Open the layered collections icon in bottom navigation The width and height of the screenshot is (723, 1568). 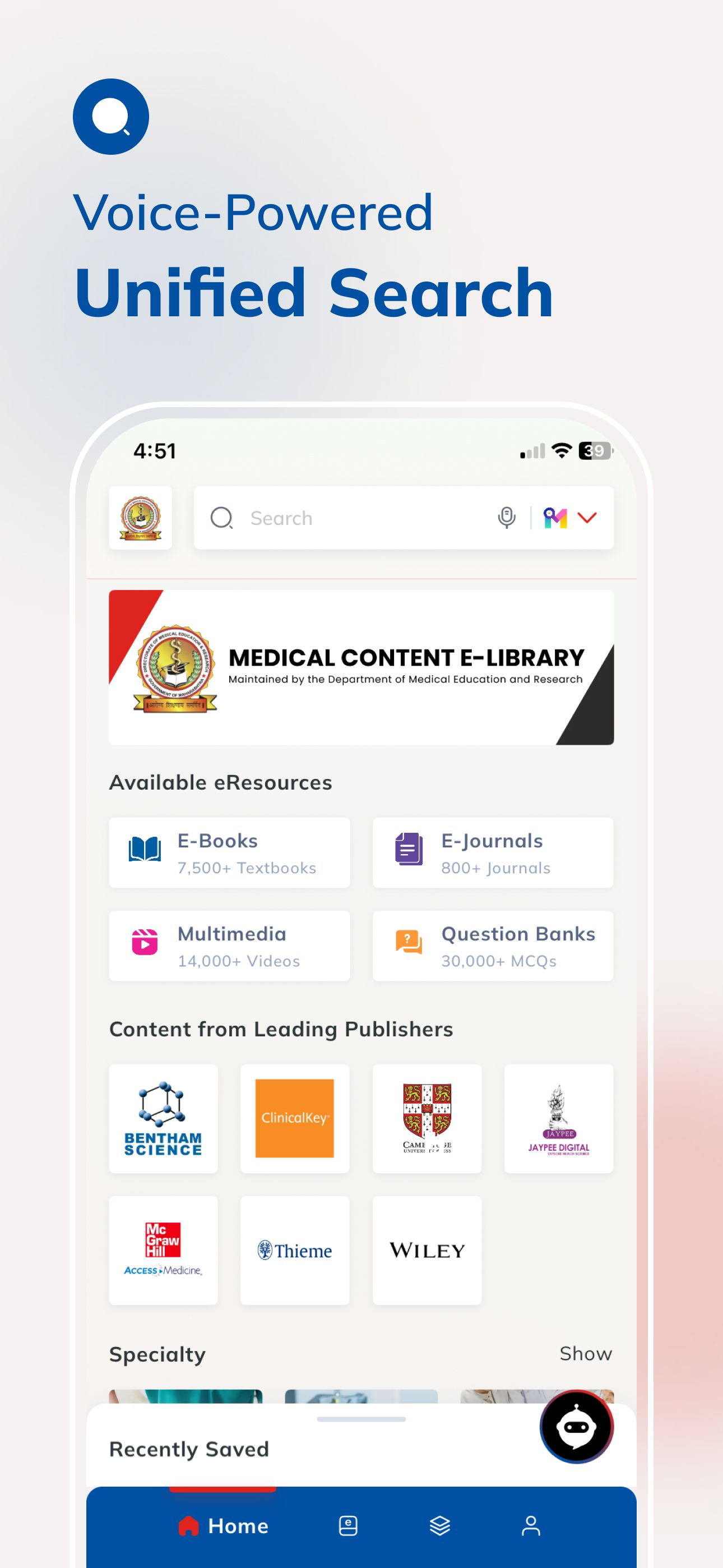point(440,1526)
